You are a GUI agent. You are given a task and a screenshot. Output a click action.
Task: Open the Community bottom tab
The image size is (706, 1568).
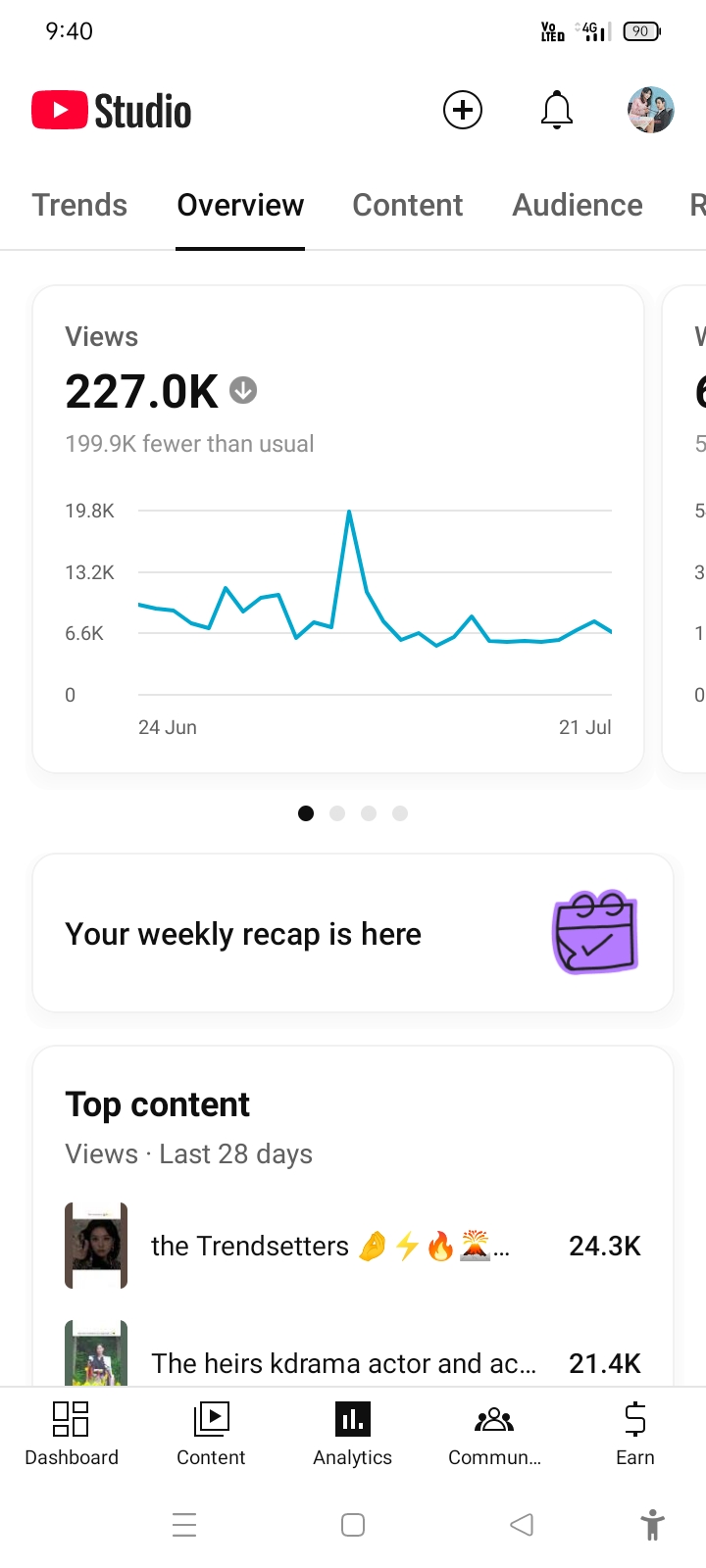(494, 1434)
